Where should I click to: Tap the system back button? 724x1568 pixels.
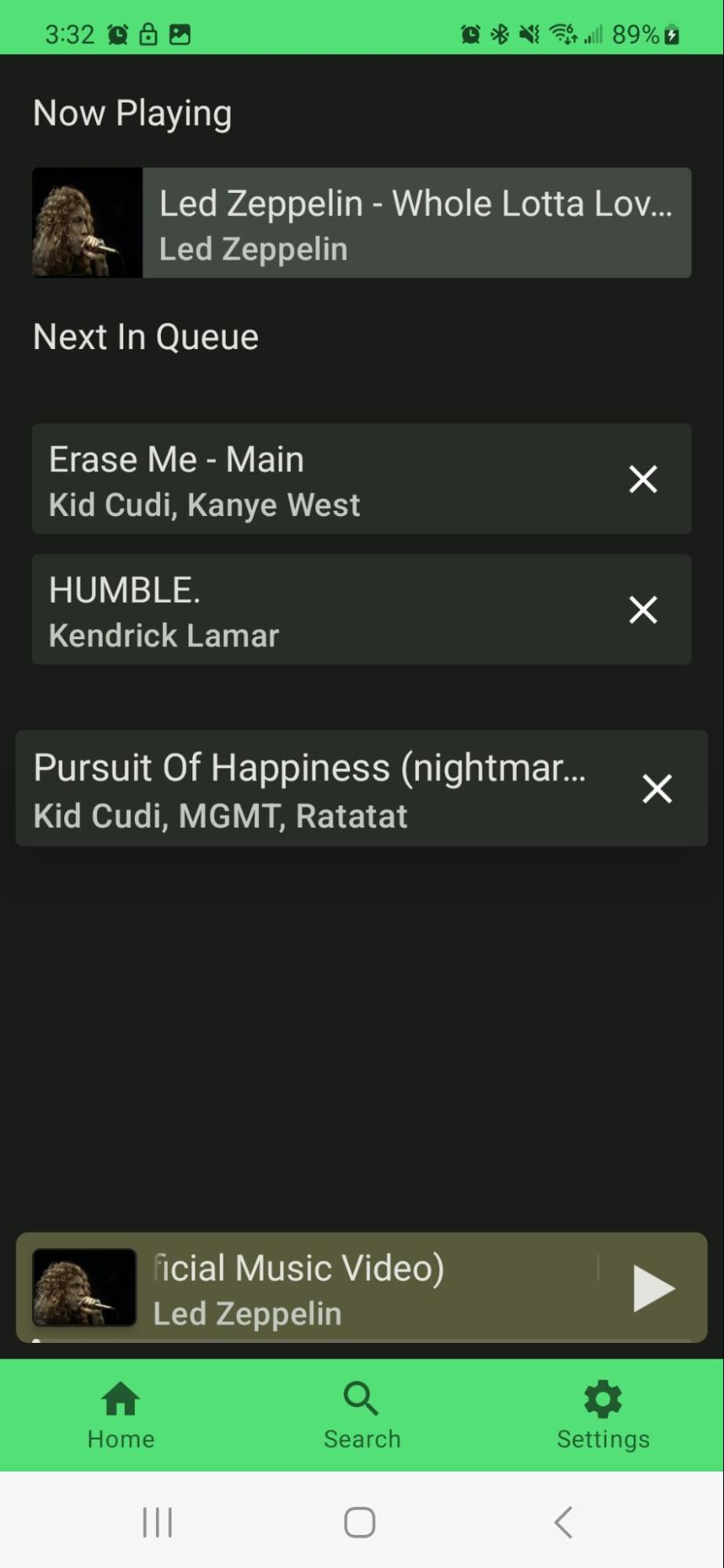tap(562, 1523)
